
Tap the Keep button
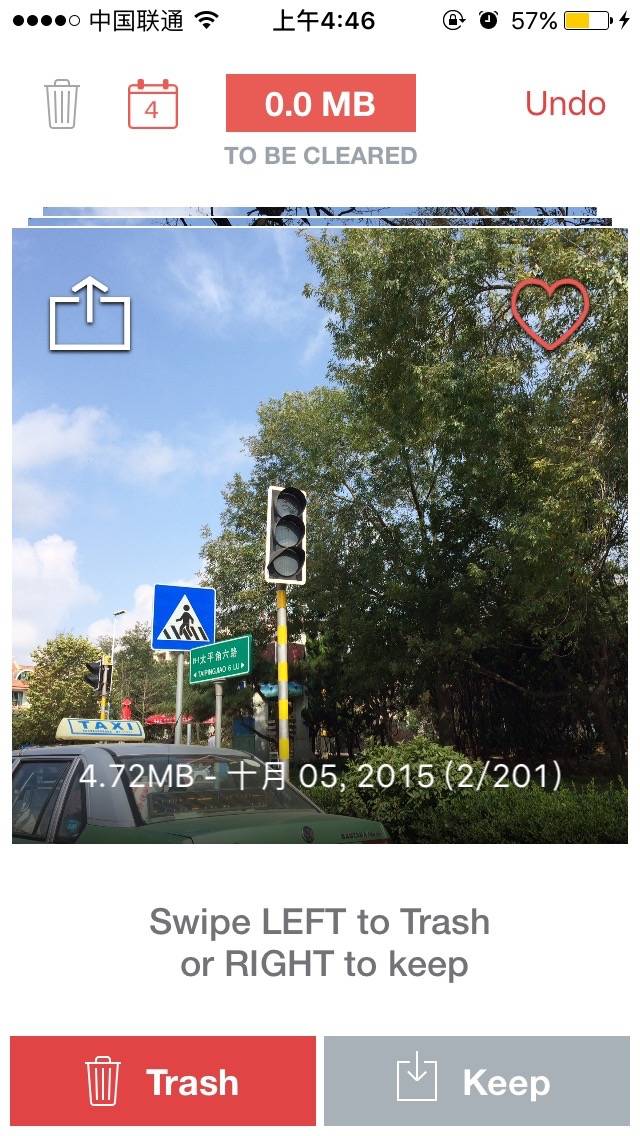point(477,1081)
